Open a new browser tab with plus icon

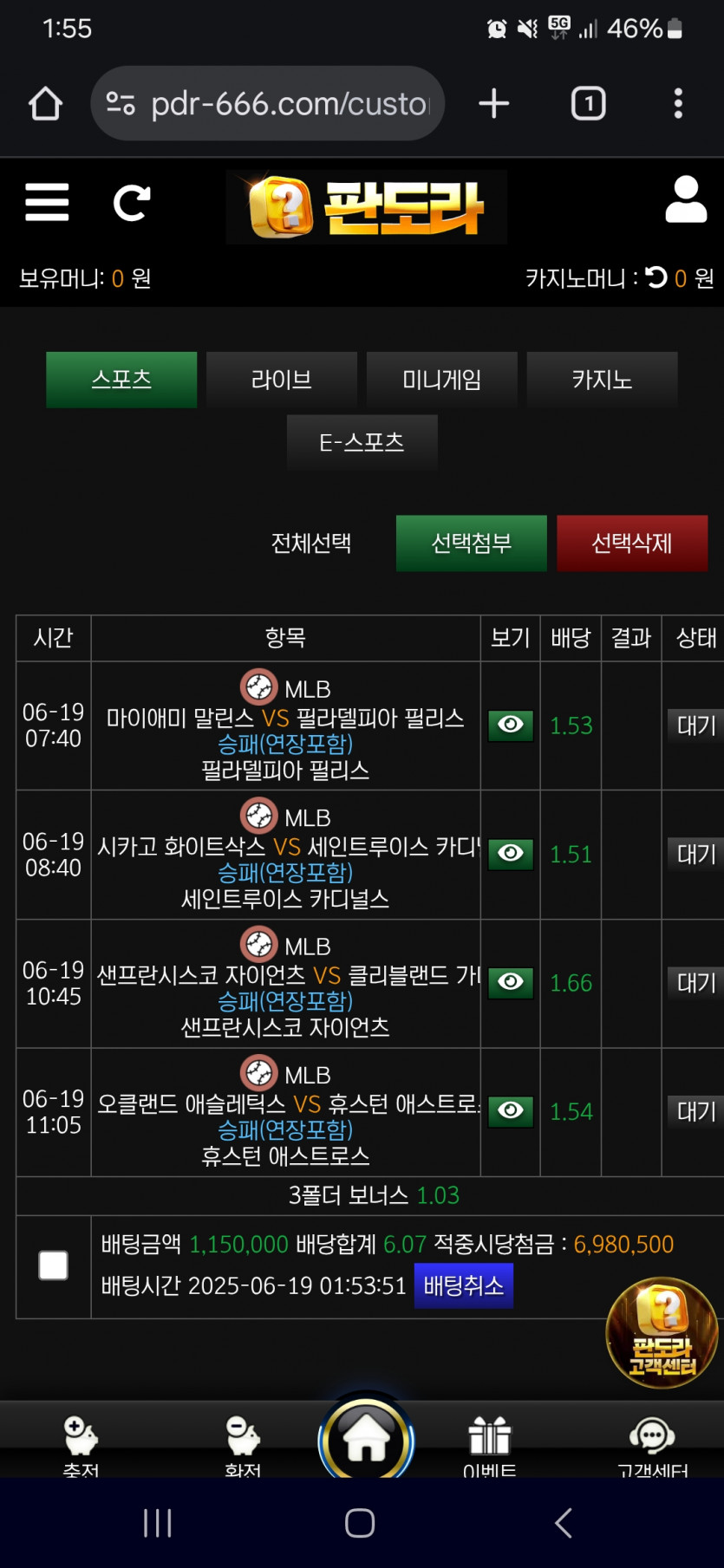pos(494,104)
